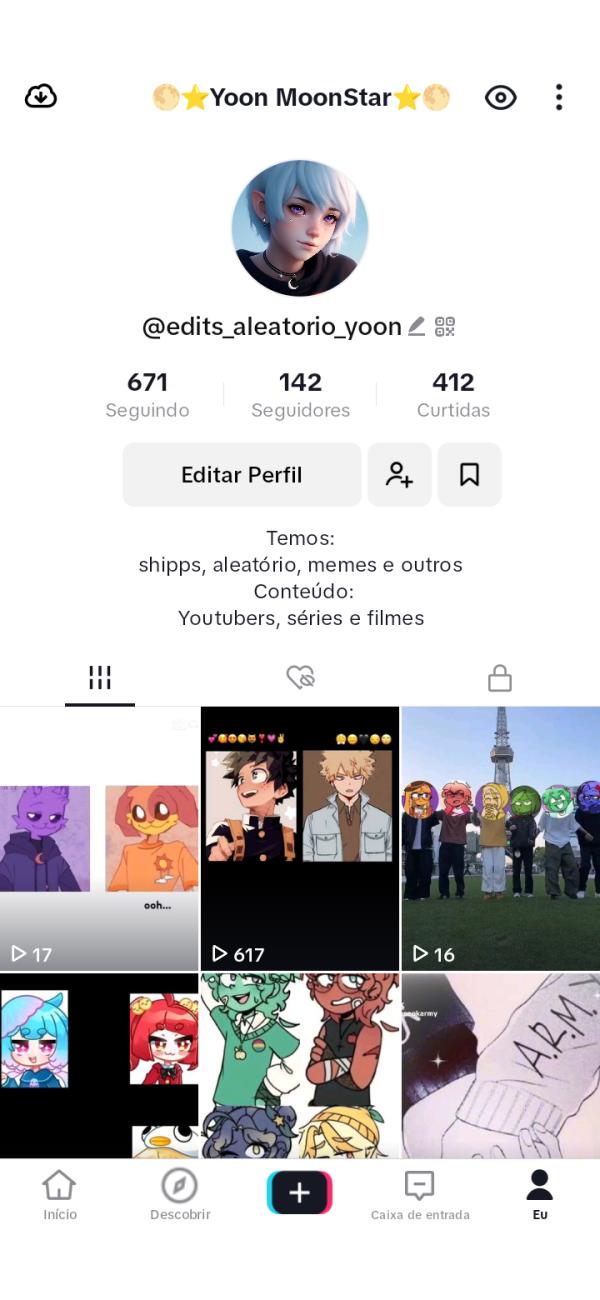This screenshot has height=1300, width=600.
Task: Play the video with 617 views
Action: (300, 838)
